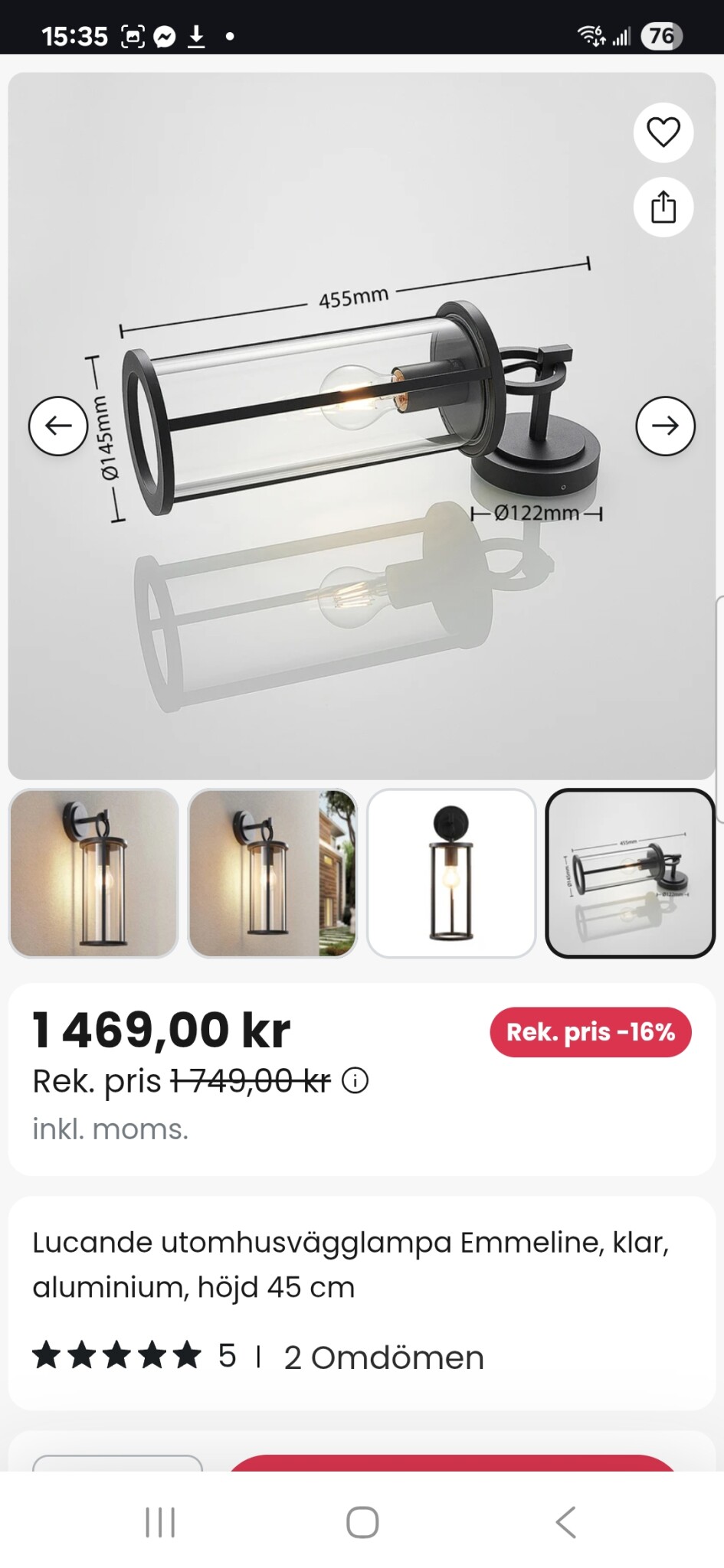724x1568 pixels.
Task: Show the previous product image
Action: click(x=58, y=426)
